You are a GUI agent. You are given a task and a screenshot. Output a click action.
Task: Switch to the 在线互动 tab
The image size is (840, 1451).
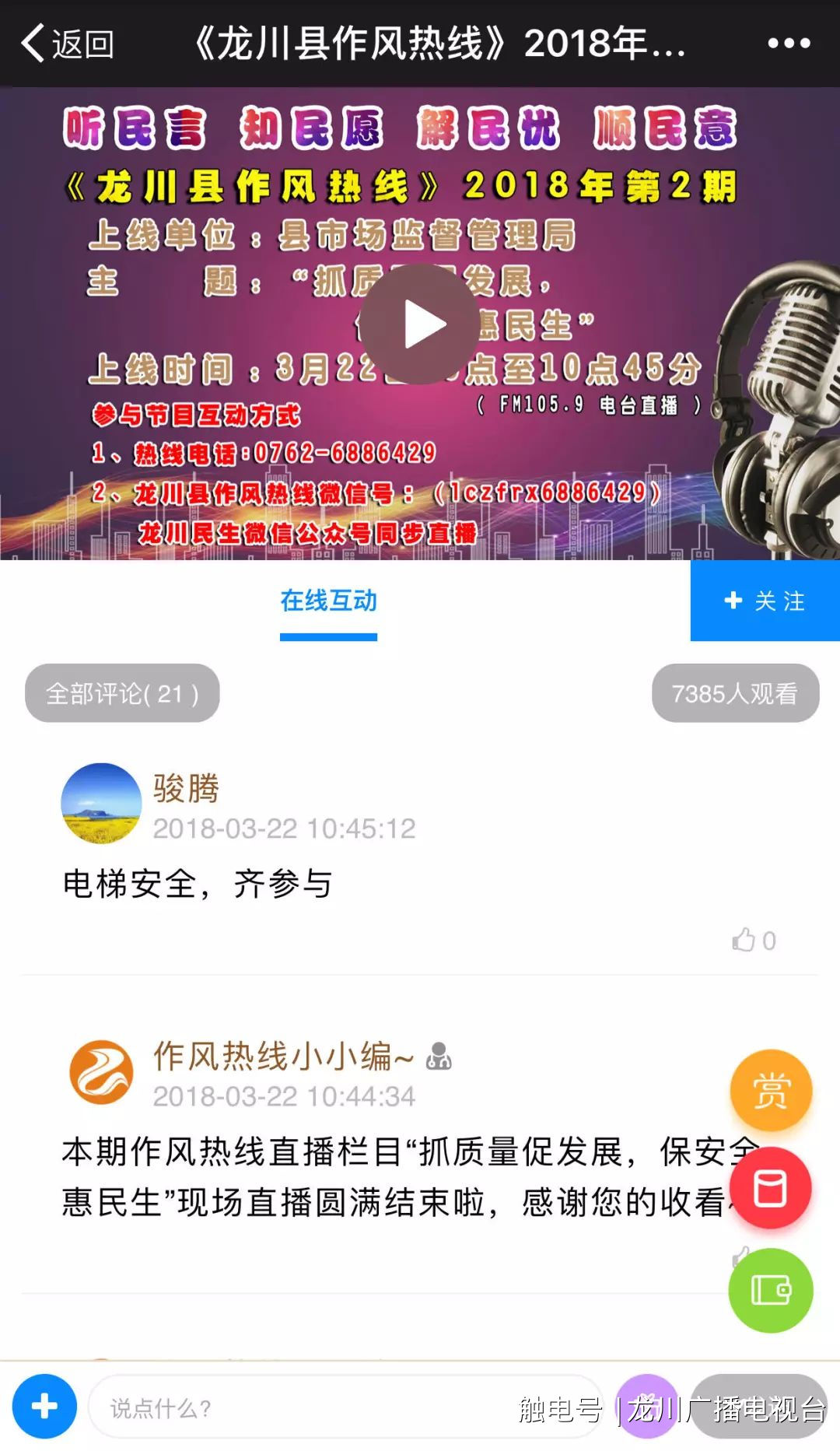coord(328,601)
